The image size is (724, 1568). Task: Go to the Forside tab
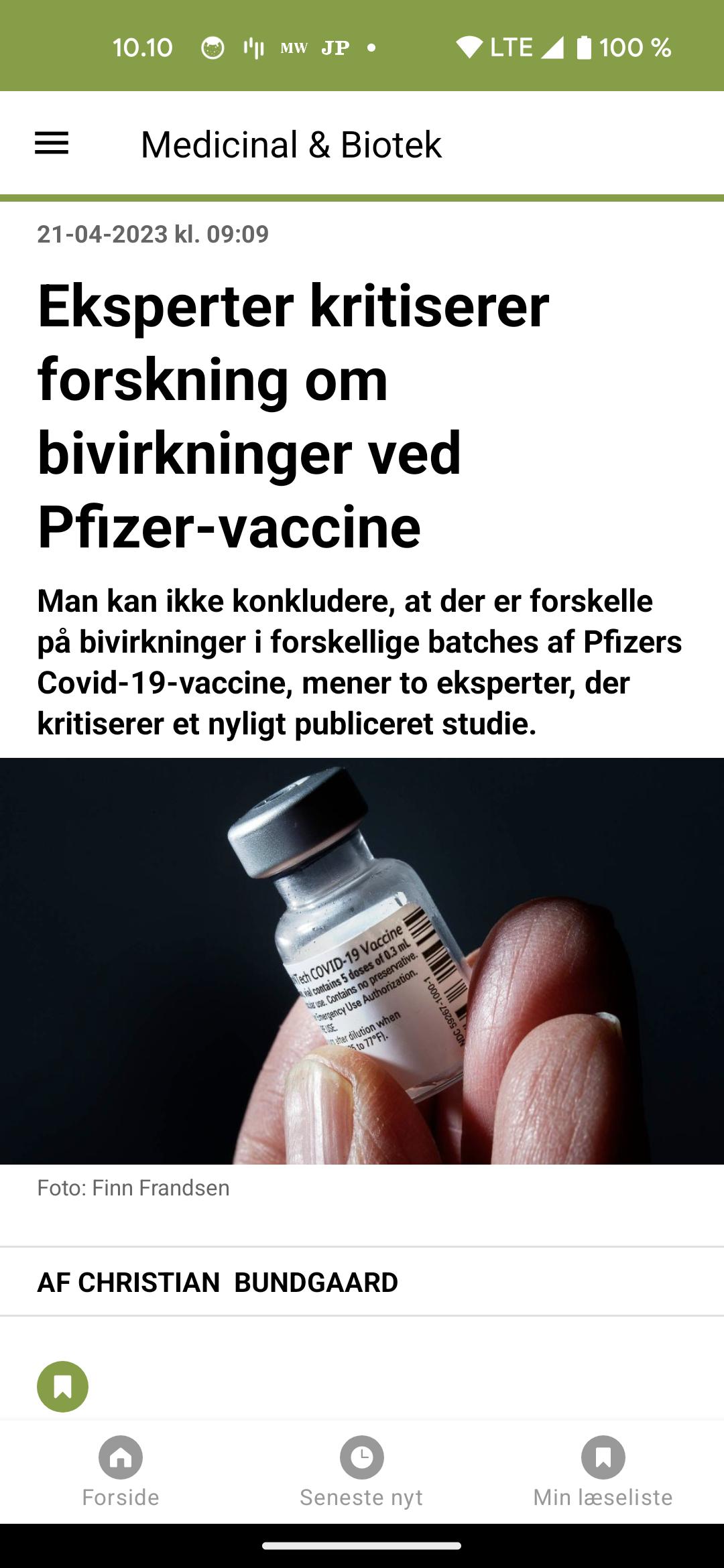[121, 1472]
